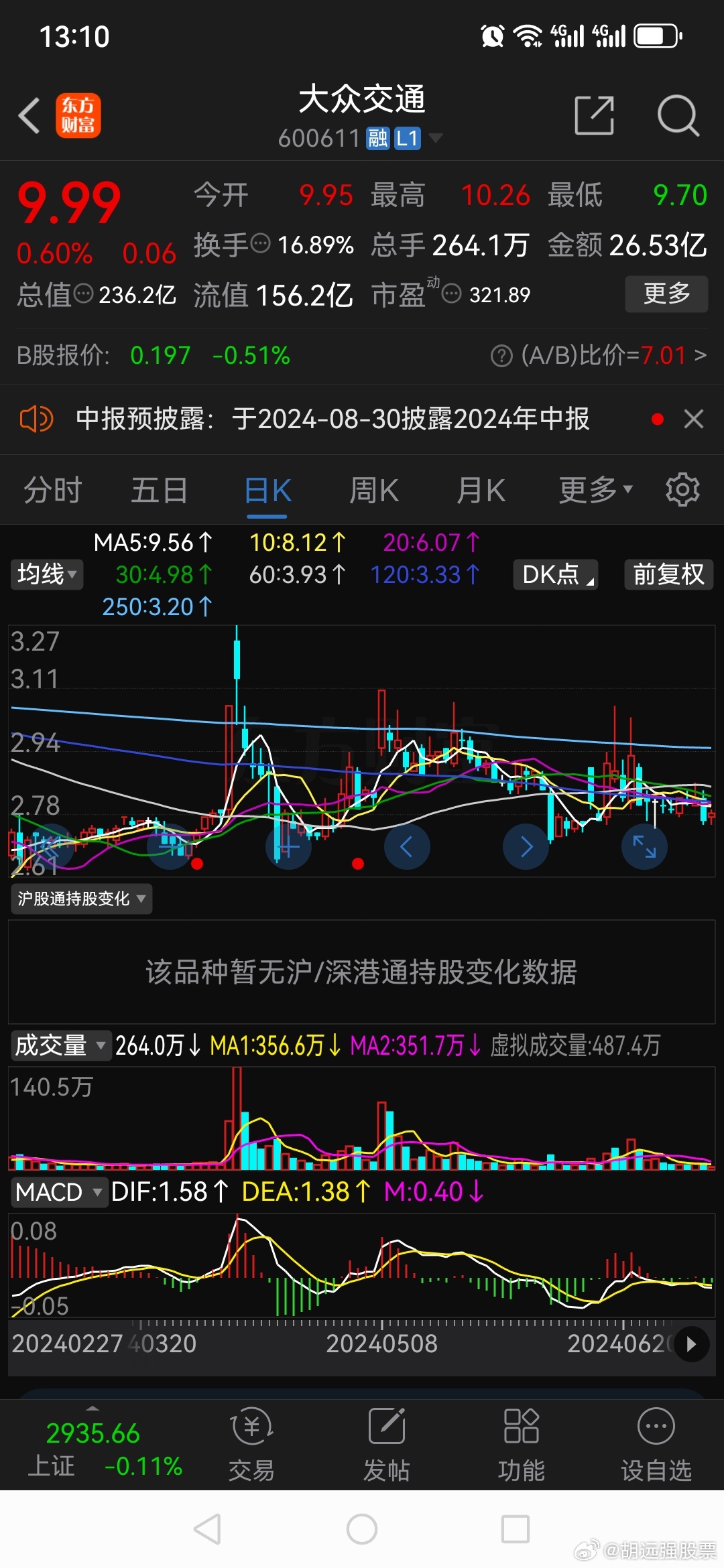Image resolution: width=724 pixels, height=1568 pixels.
Task: Tap the speaker icon on the announcement bar
Action: [36, 419]
